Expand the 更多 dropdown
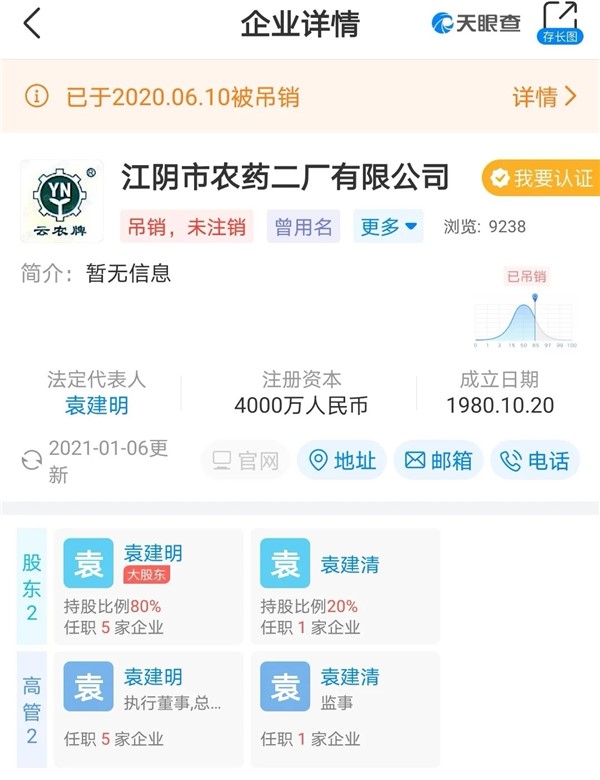The image size is (600, 780). coord(389,226)
